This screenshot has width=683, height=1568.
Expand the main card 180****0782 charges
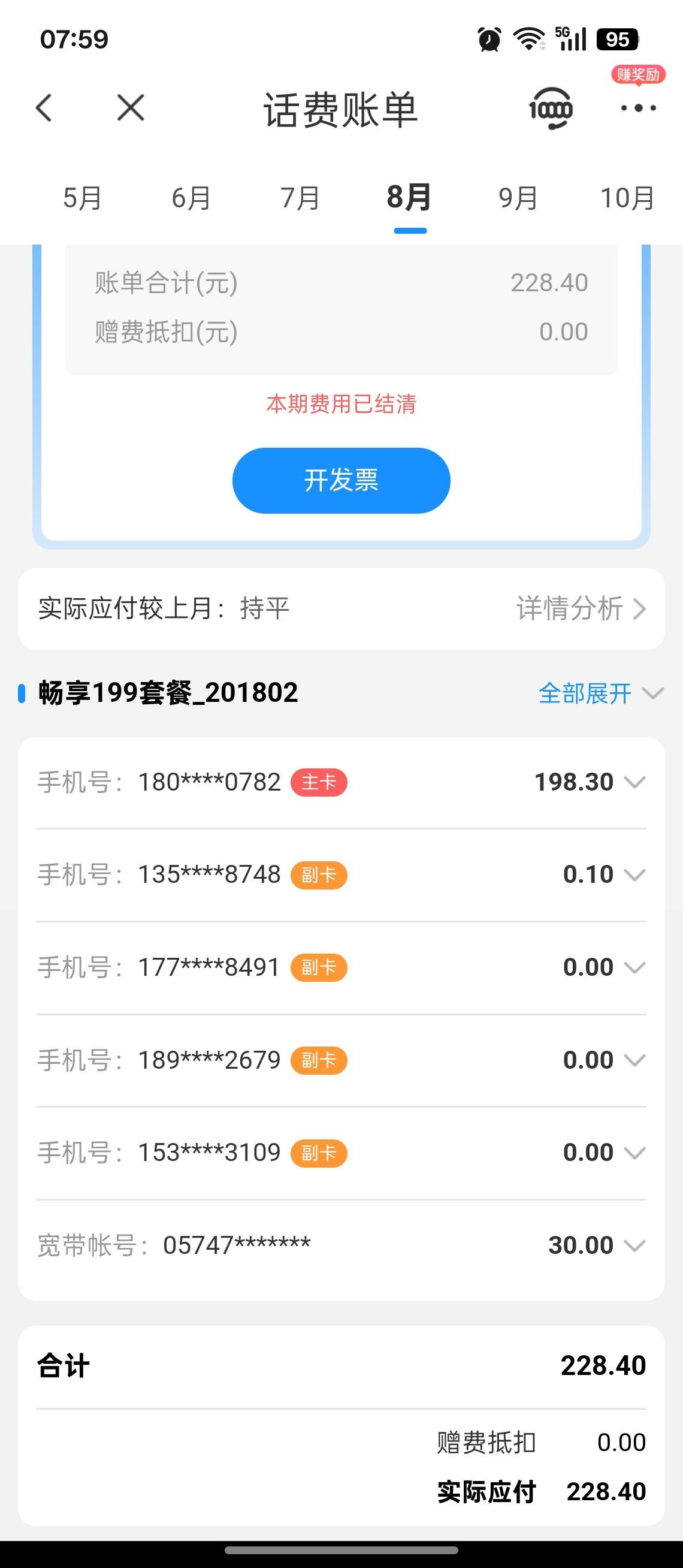coord(634,782)
